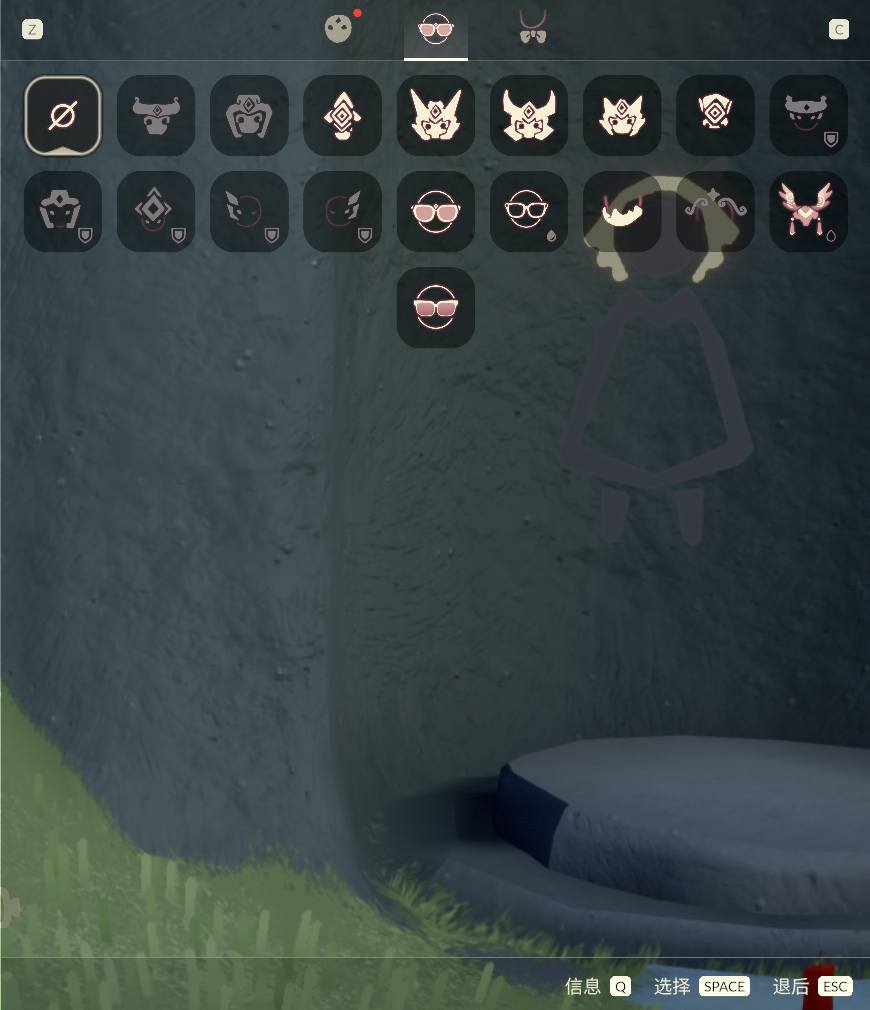This screenshot has width=870, height=1010.
Task: Select the curled mustache-style accessory with star
Action: [715, 211]
